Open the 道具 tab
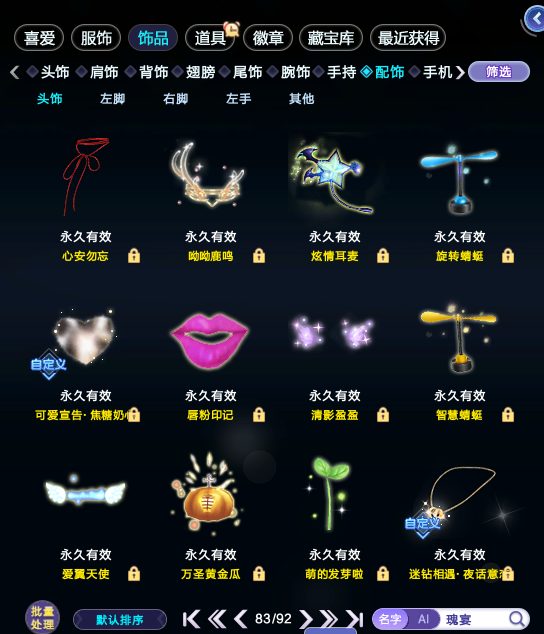This screenshot has width=544, height=634. (210, 38)
